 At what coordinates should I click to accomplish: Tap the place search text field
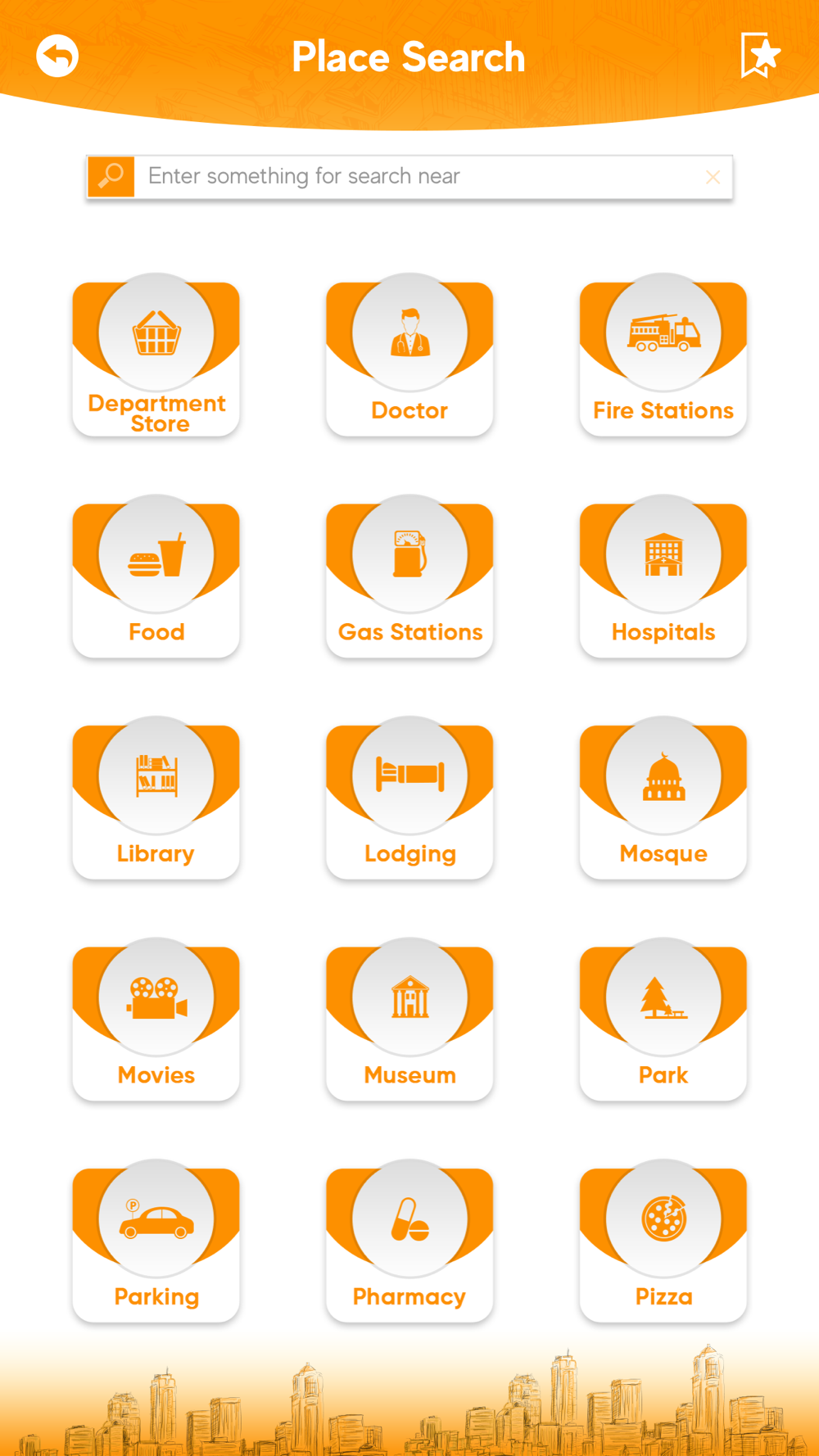click(418, 177)
